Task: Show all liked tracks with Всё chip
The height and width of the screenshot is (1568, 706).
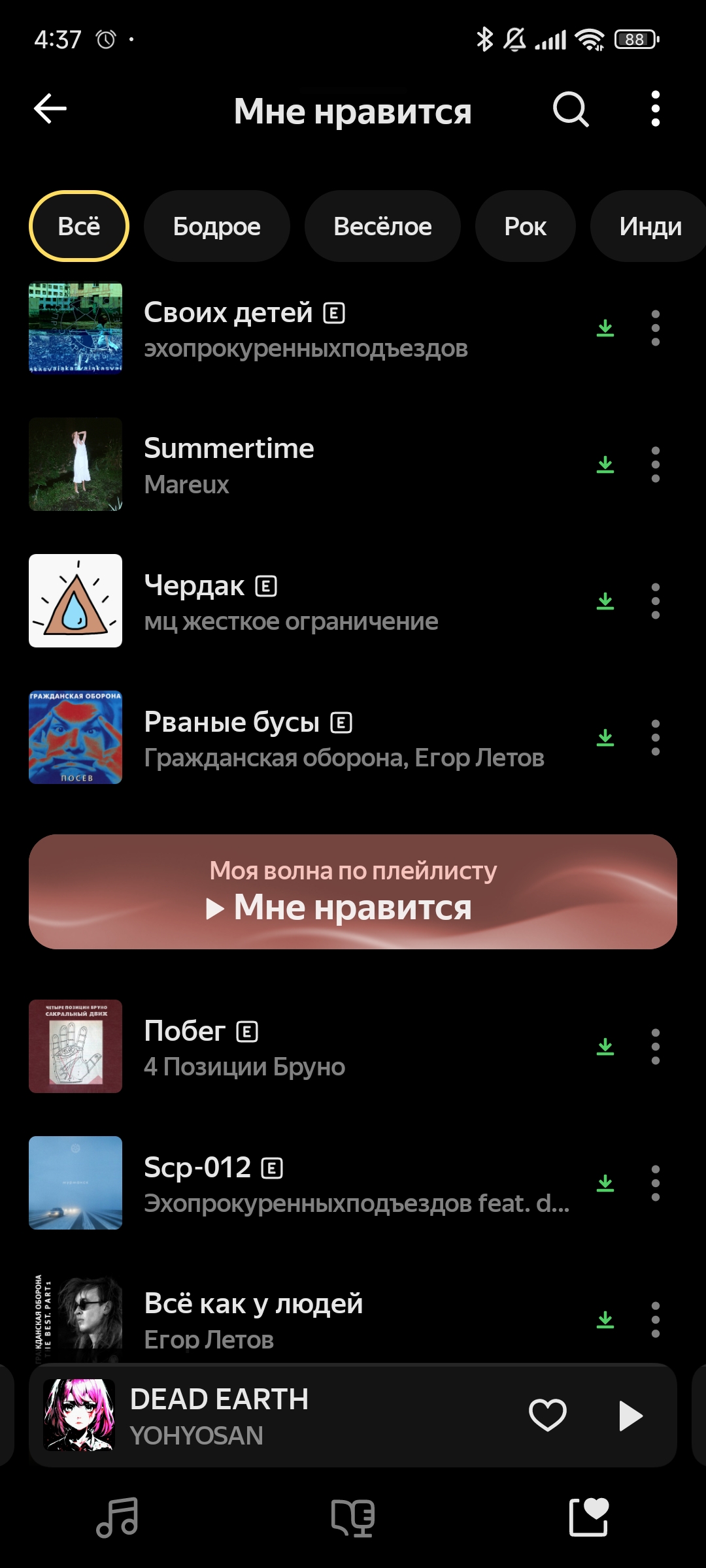Action: point(79,227)
